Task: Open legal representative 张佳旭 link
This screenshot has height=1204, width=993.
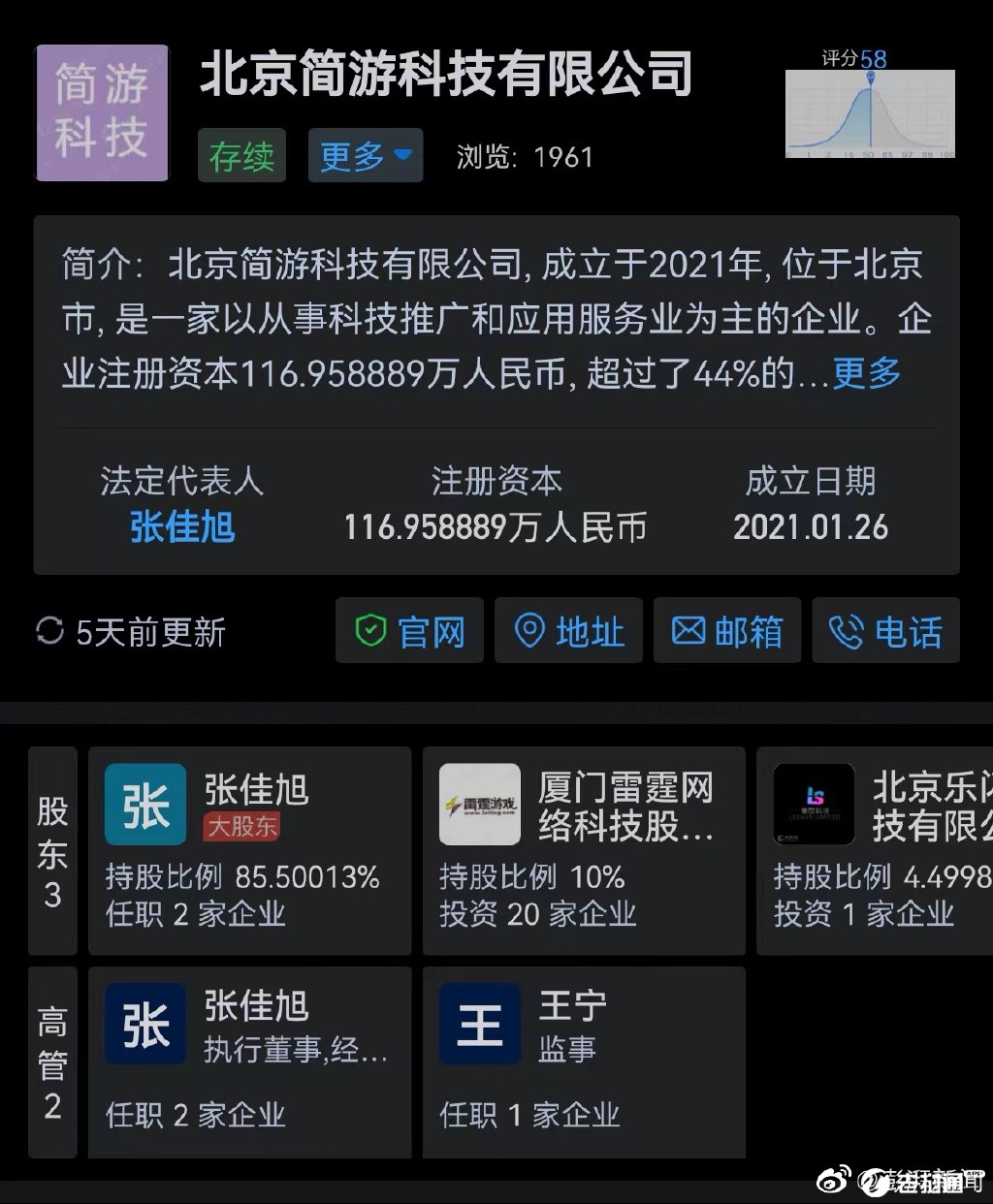Action: [x=182, y=527]
